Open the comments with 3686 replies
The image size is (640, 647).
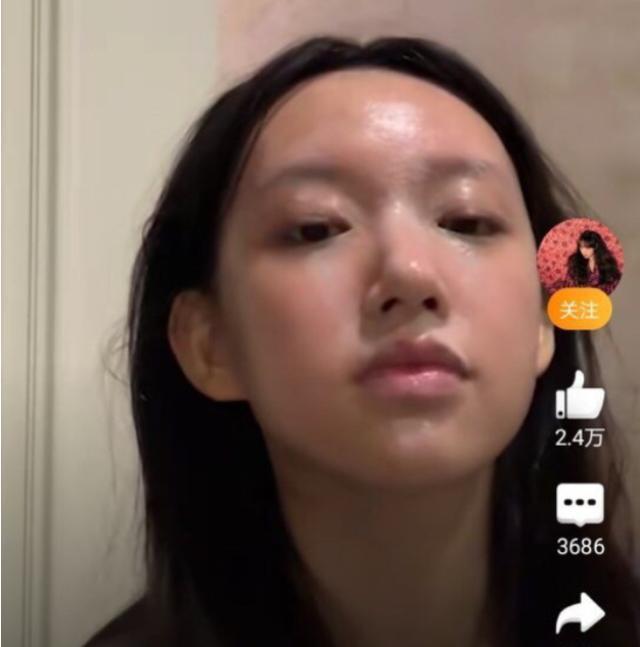[x=580, y=505]
